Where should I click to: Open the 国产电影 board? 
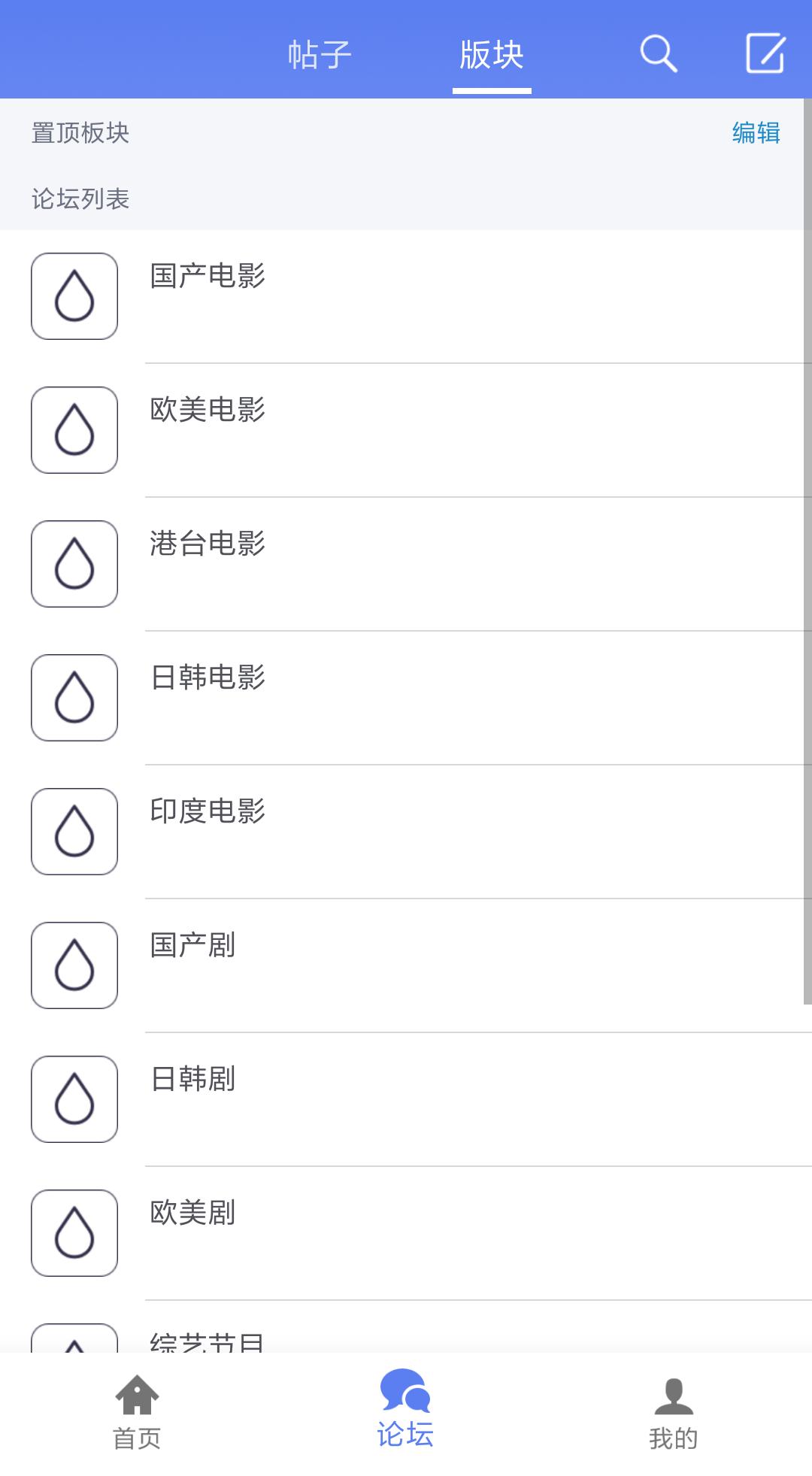pyautogui.click(x=406, y=296)
